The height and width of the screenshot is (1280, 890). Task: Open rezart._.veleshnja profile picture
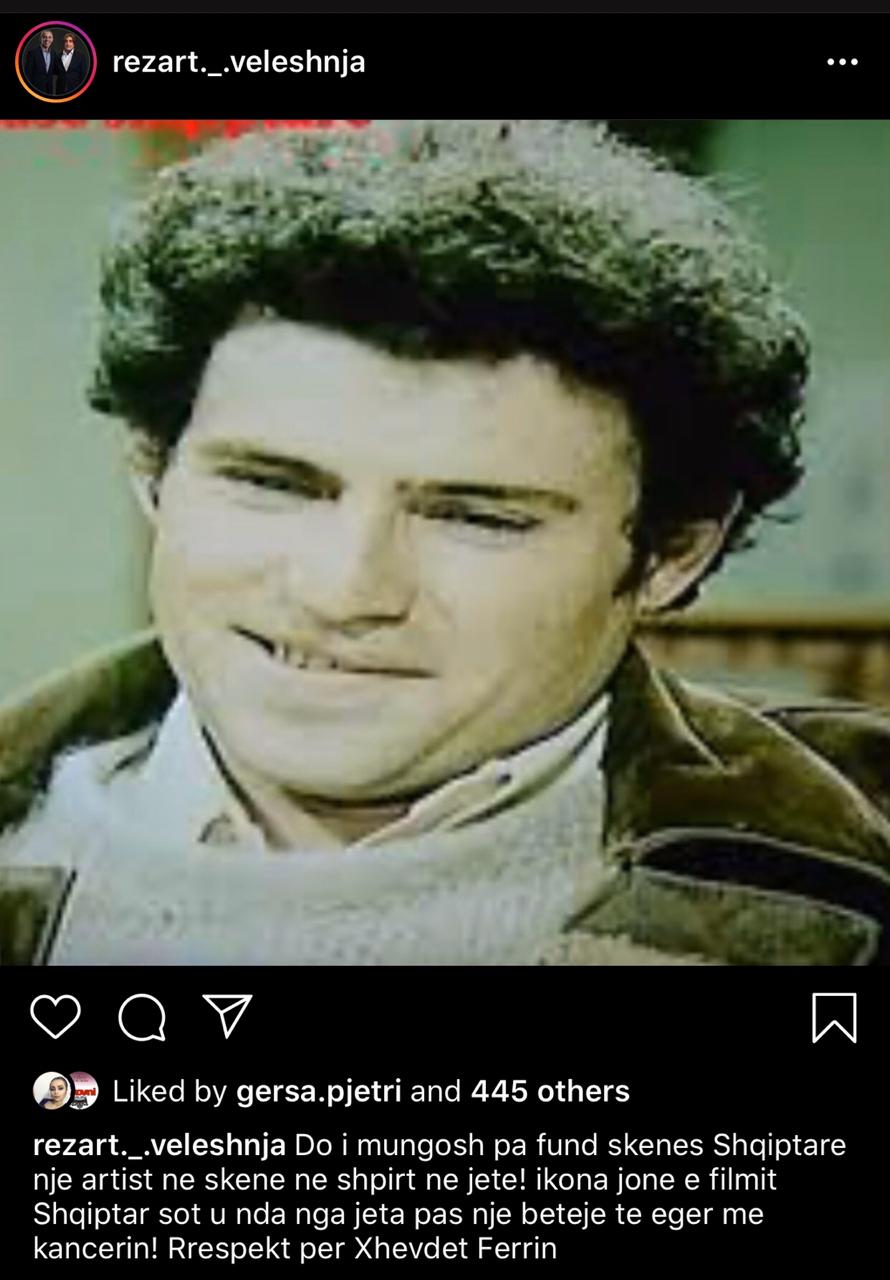55,62
